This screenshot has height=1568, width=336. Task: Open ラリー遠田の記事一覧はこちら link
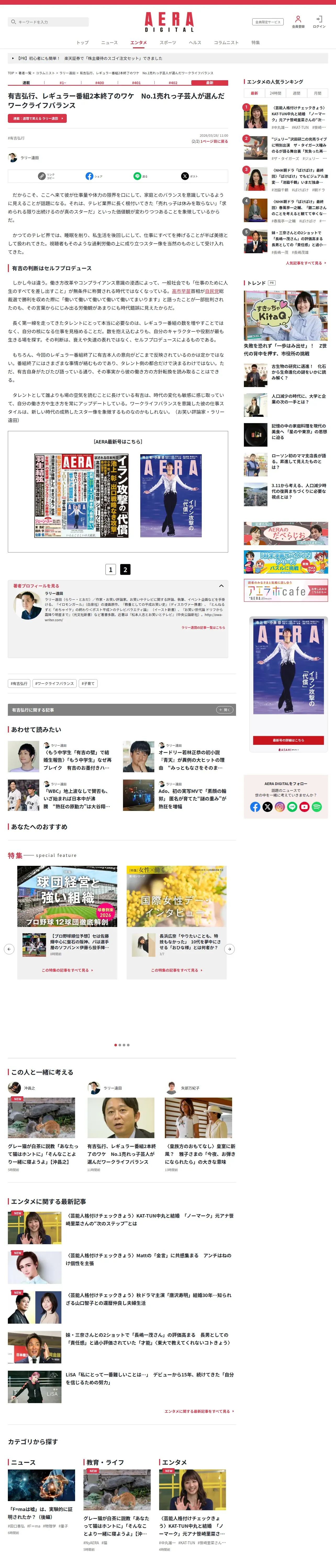coord(203,627)
